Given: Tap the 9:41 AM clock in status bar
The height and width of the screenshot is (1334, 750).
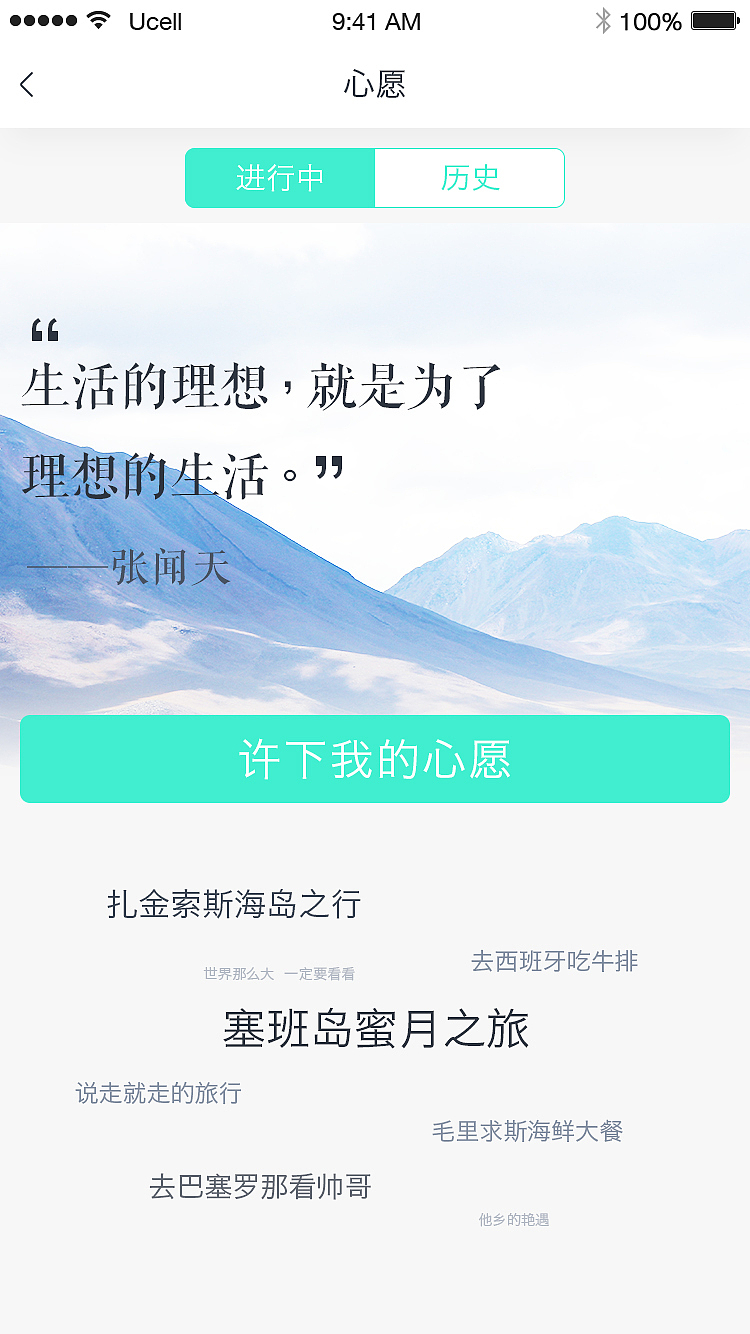Looking at the screenshot, I should pos(375,21).
